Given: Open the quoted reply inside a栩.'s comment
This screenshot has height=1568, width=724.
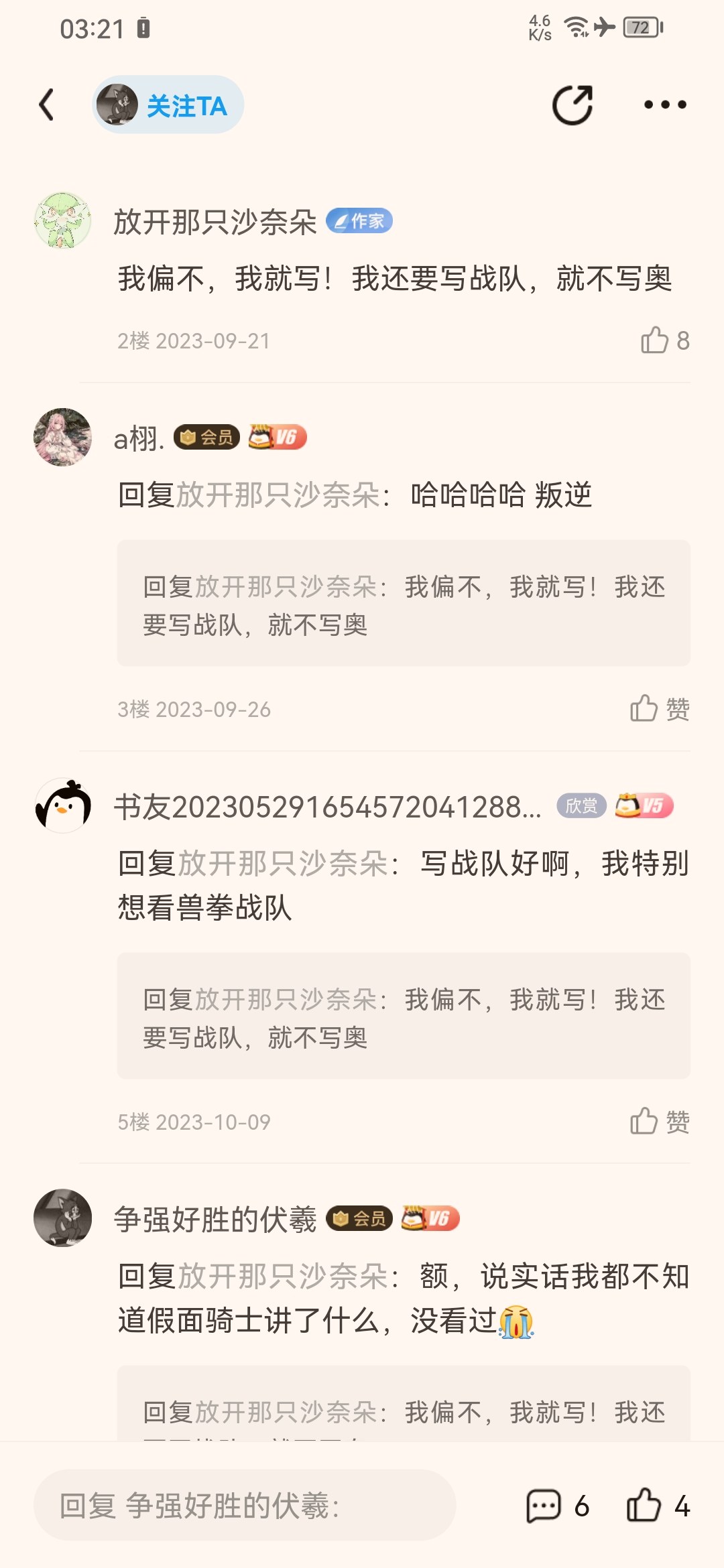Looking at the screenshot, I should click(x=403, y=603).
